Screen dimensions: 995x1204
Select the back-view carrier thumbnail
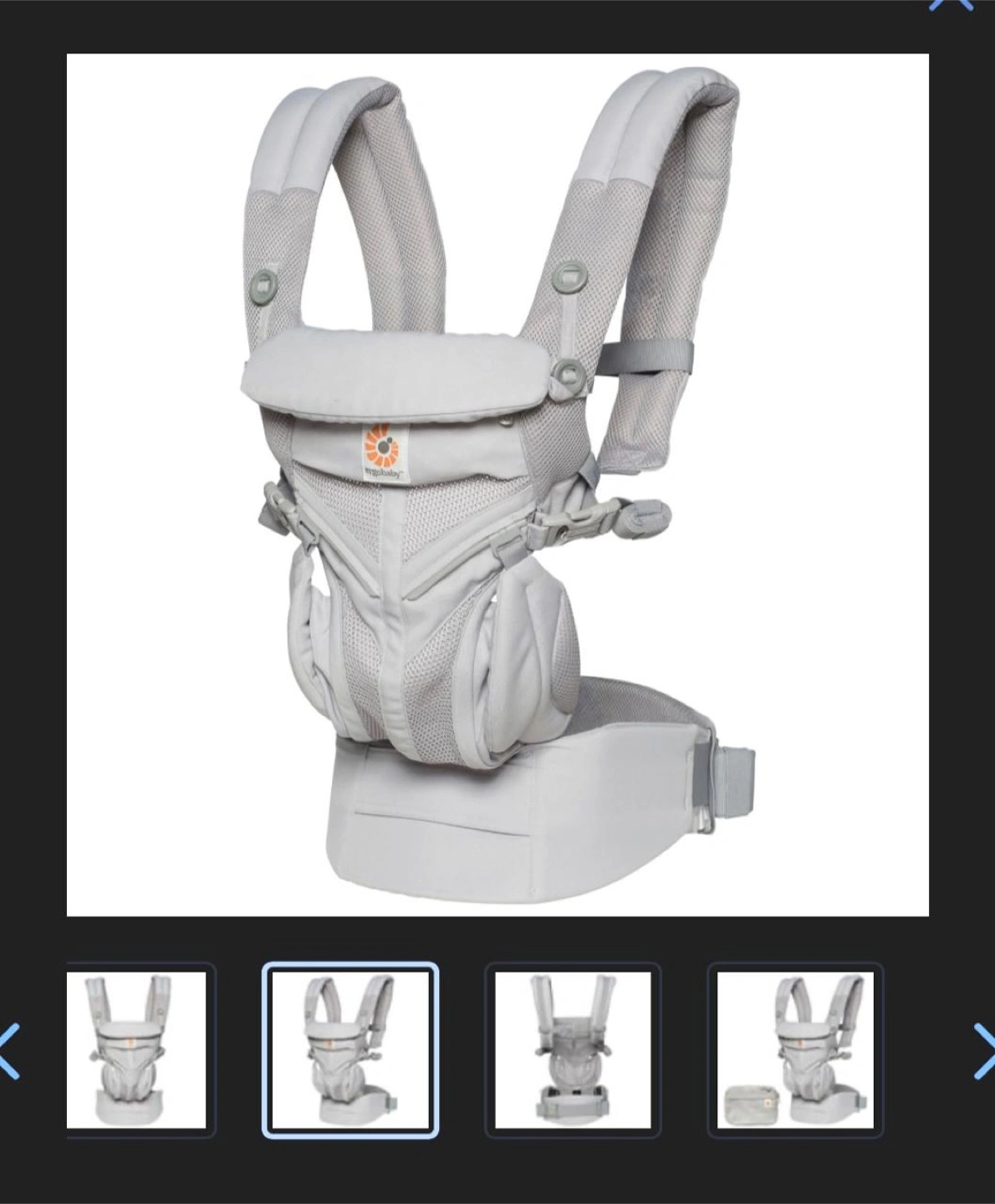coord(573,1050)
